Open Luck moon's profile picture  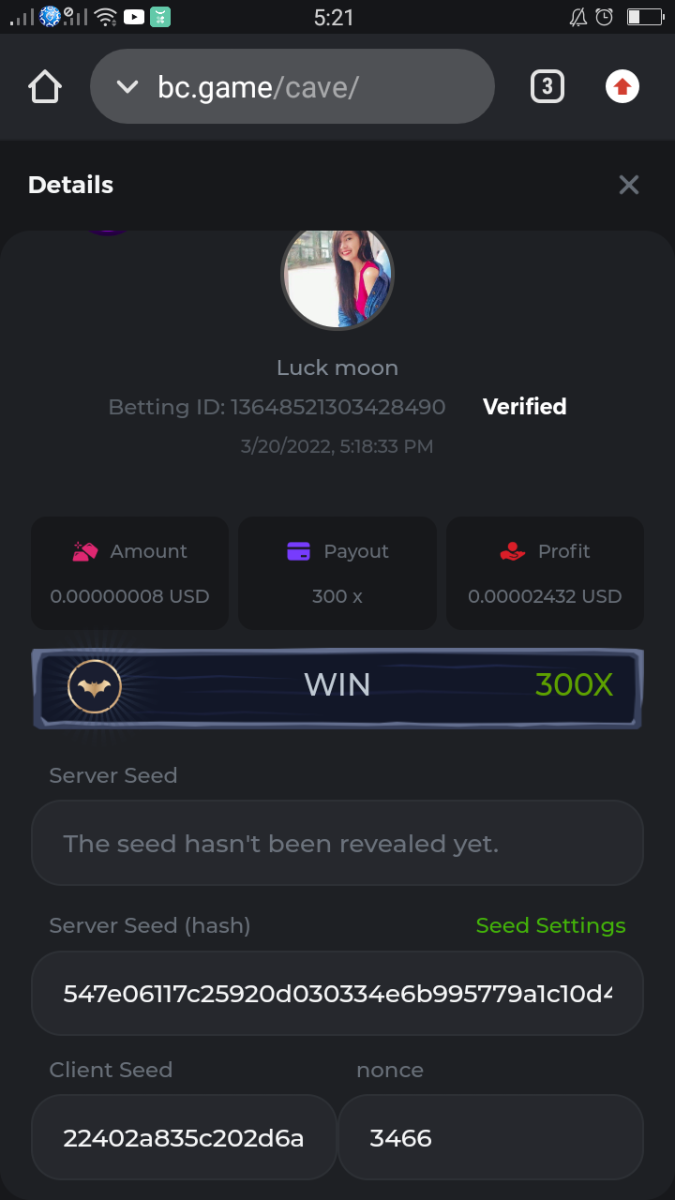click(337, 277)
